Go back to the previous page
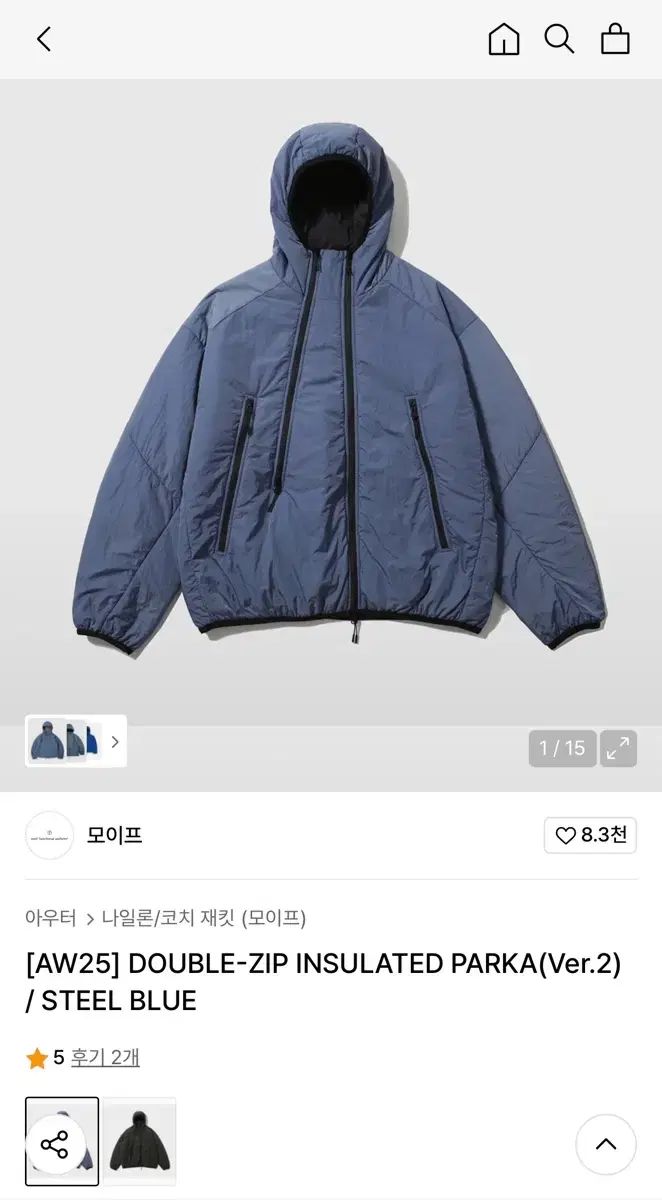 (43, 40)
